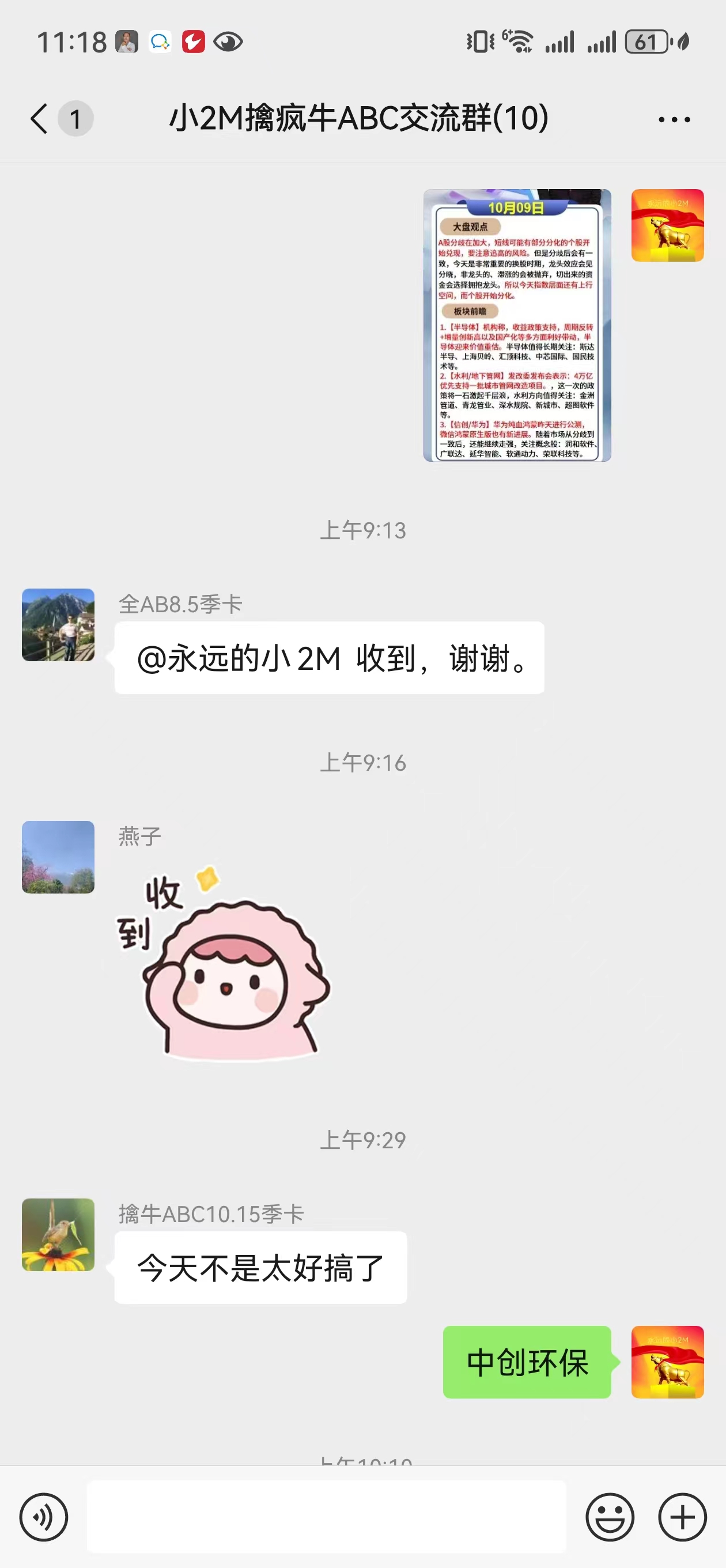This screenshot has width=726, height=1568.
Task: Open the group chat overflow menu
Action: click(x=674, y=119)
